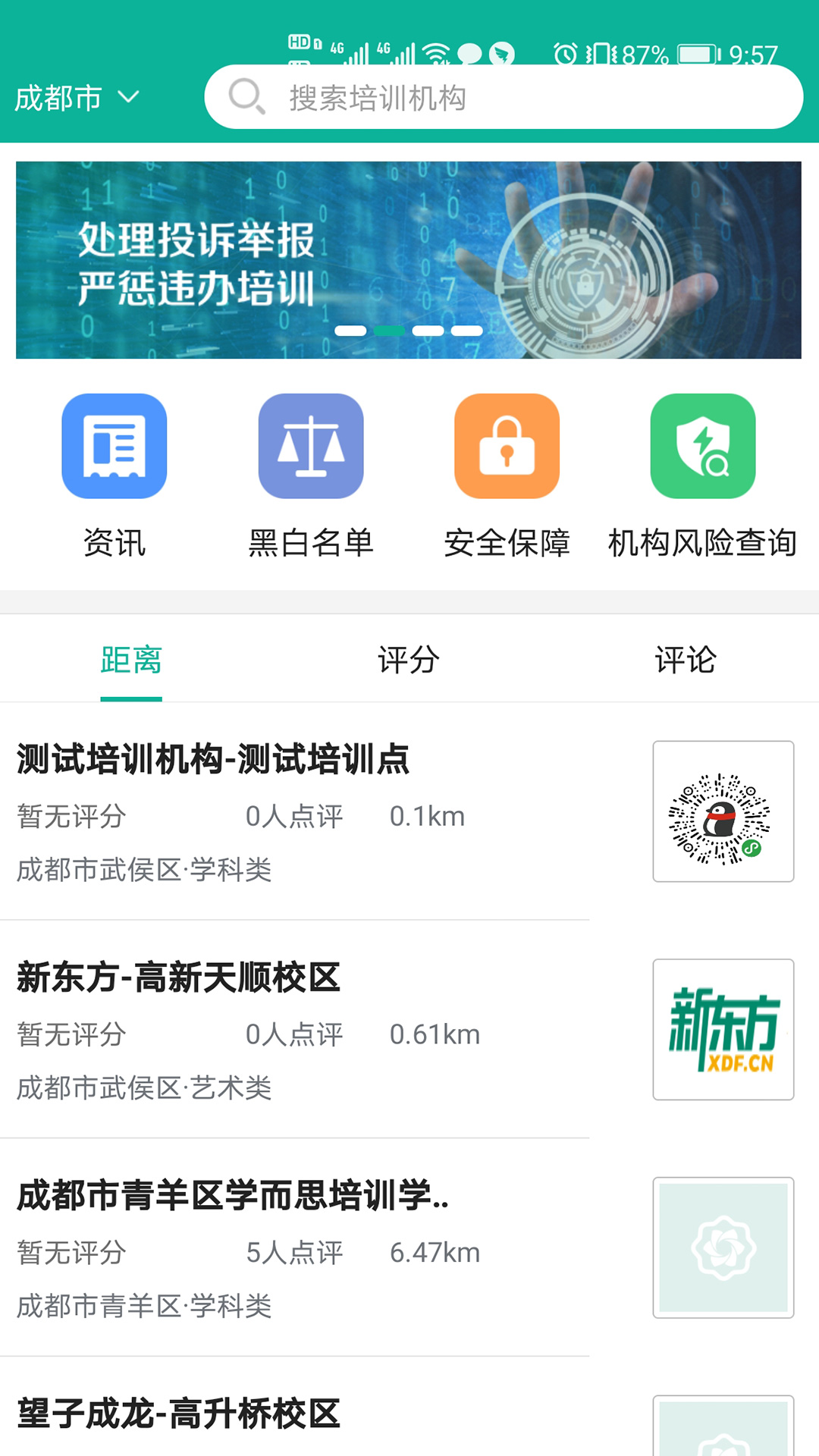
Task: Collapse the city dropdown arrow next to 成都市
Action: point(128,97)
